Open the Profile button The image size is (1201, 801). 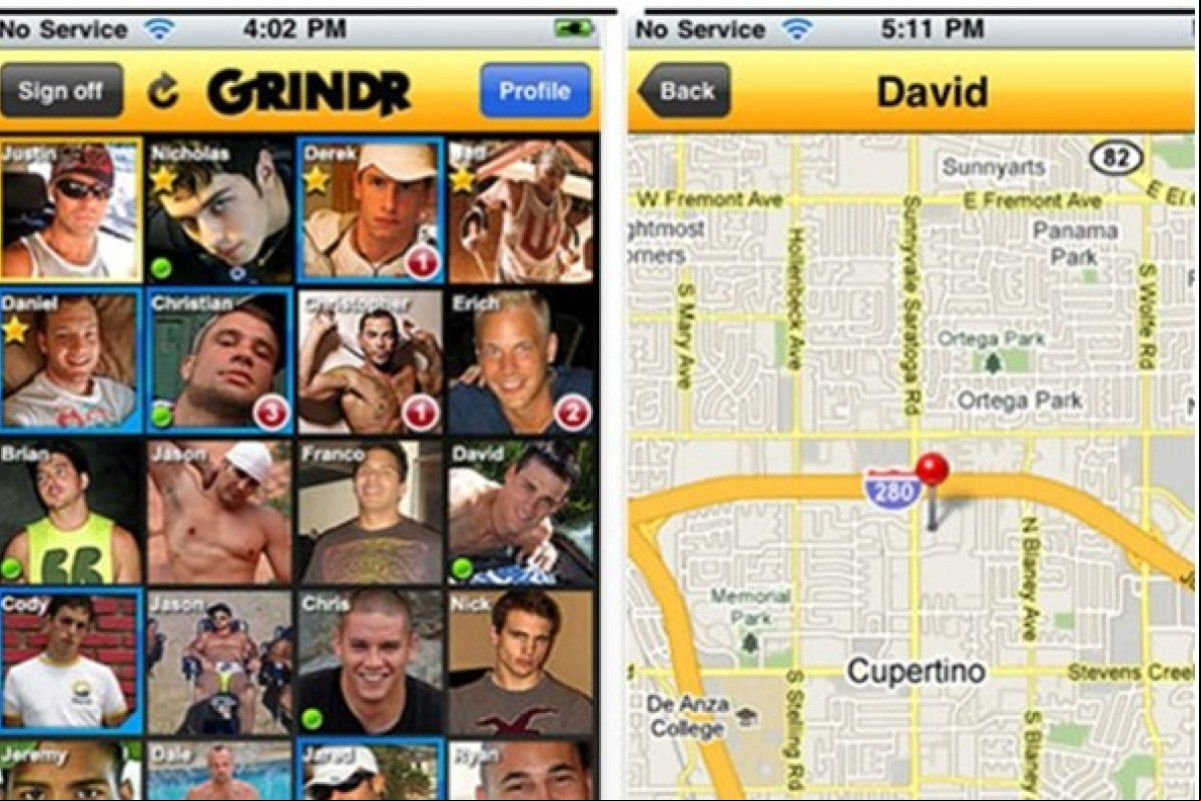pyautogui.click(x=534, y=91)
